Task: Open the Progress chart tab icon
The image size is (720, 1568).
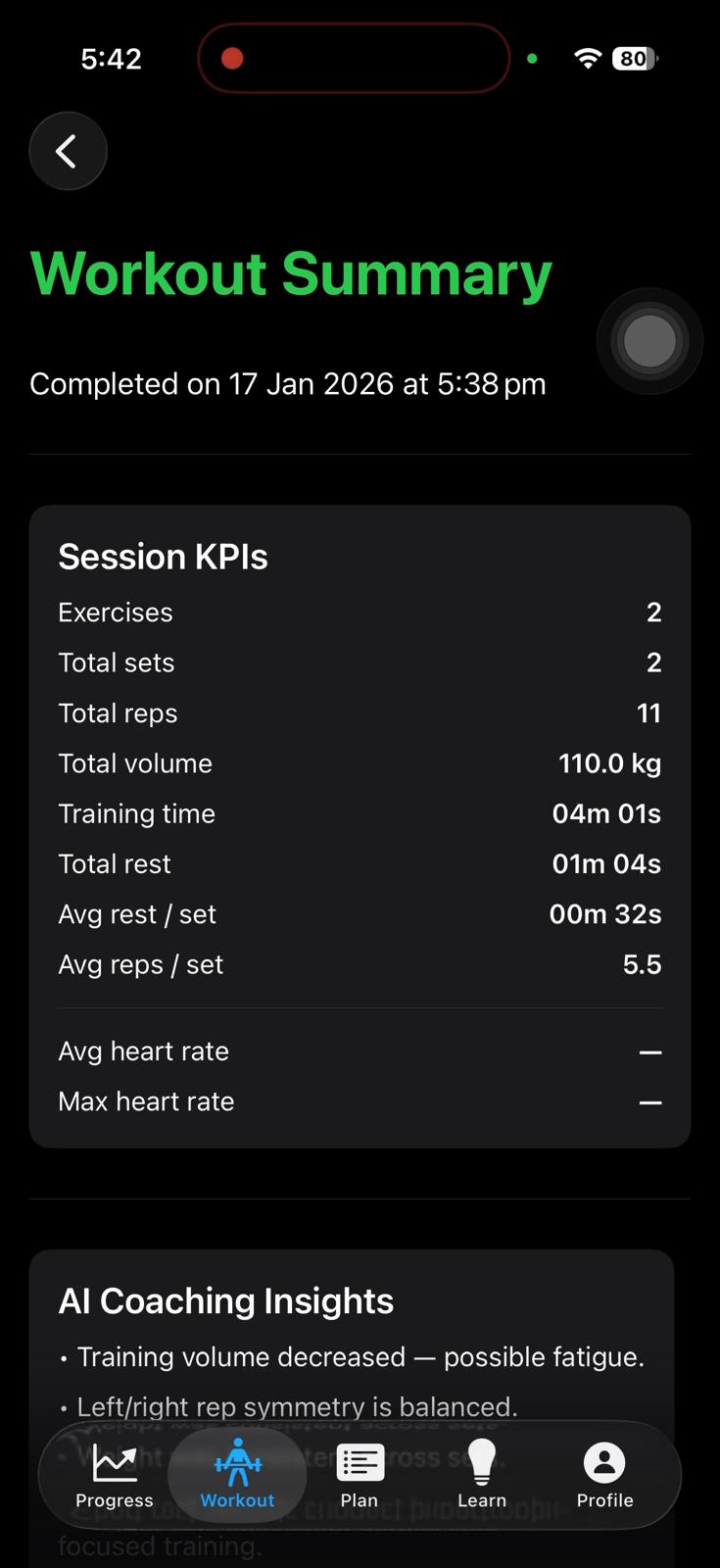Action: tap(114, 1462)
